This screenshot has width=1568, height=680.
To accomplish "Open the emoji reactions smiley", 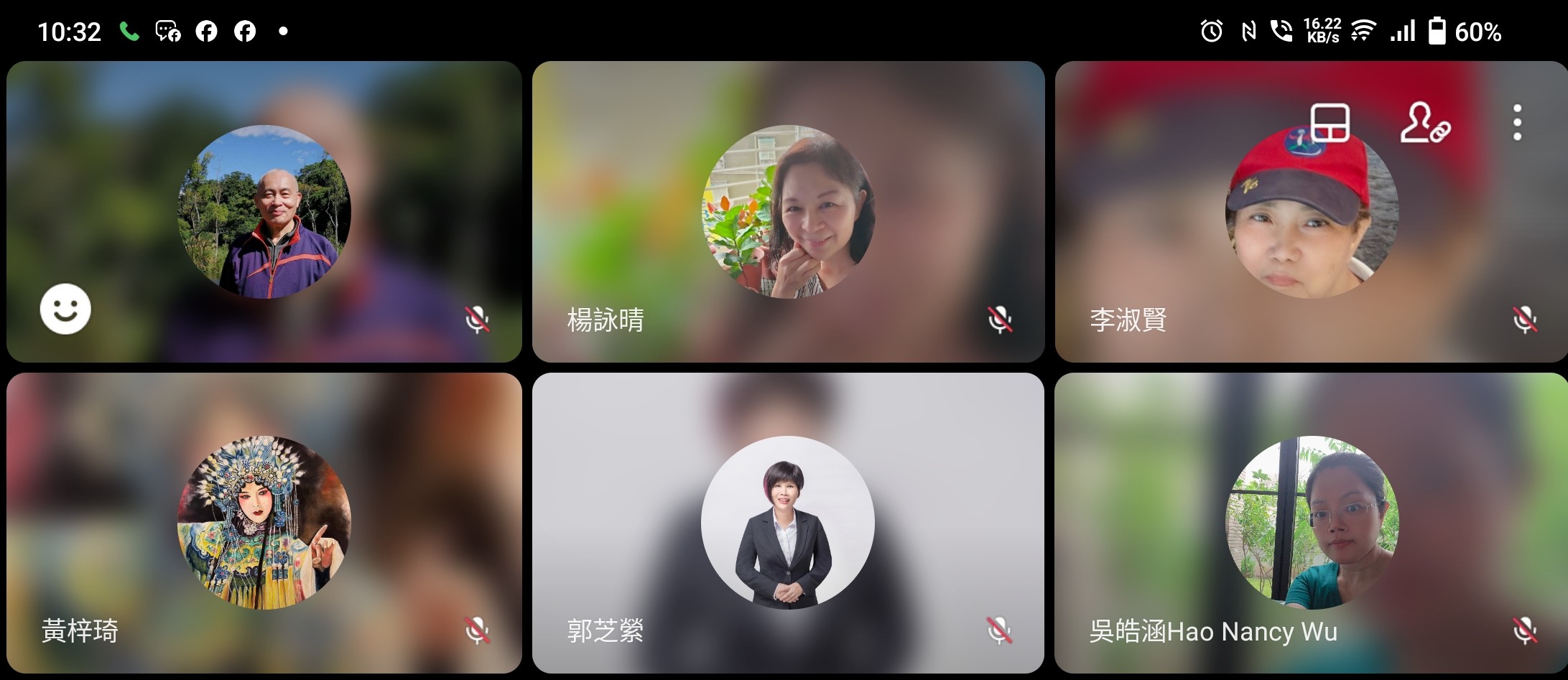I will click(x=65, y=309).
